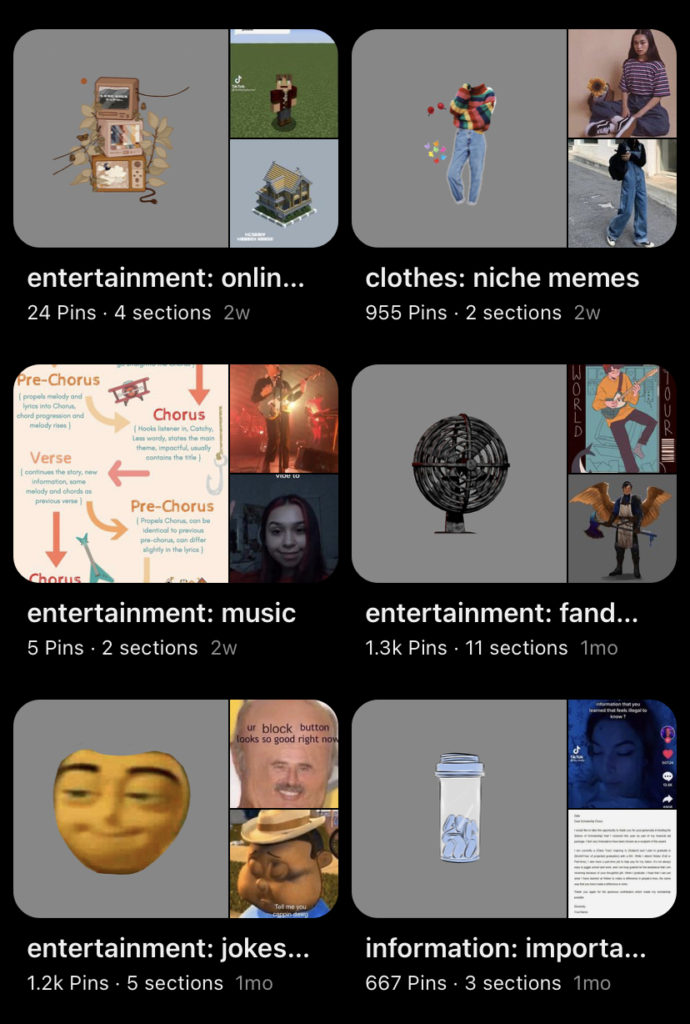Open the clothes: niche memes board

(x=513, y=139)
